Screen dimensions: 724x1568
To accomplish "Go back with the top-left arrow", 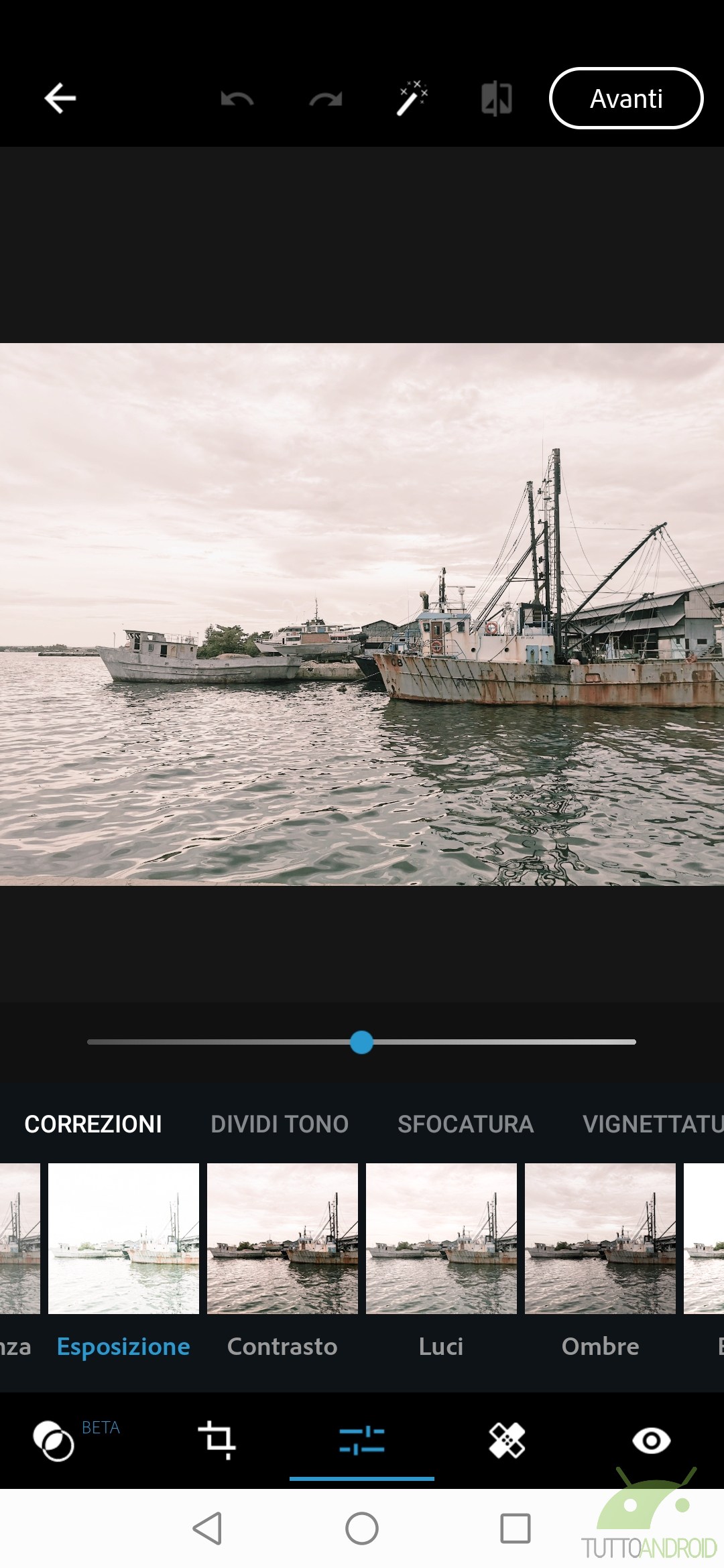I will click(60, 99).
